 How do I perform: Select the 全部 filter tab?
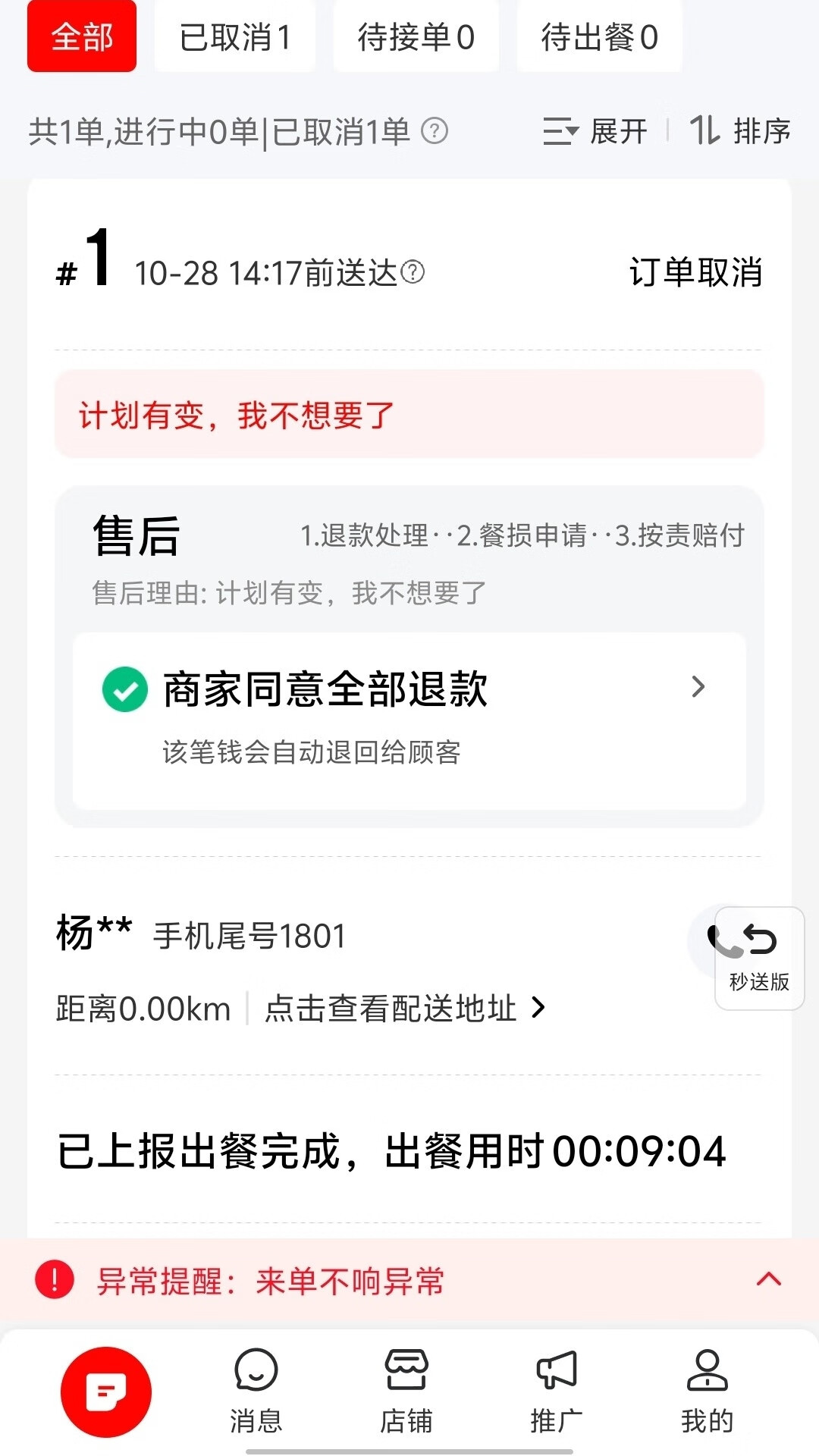pos(81,36)
